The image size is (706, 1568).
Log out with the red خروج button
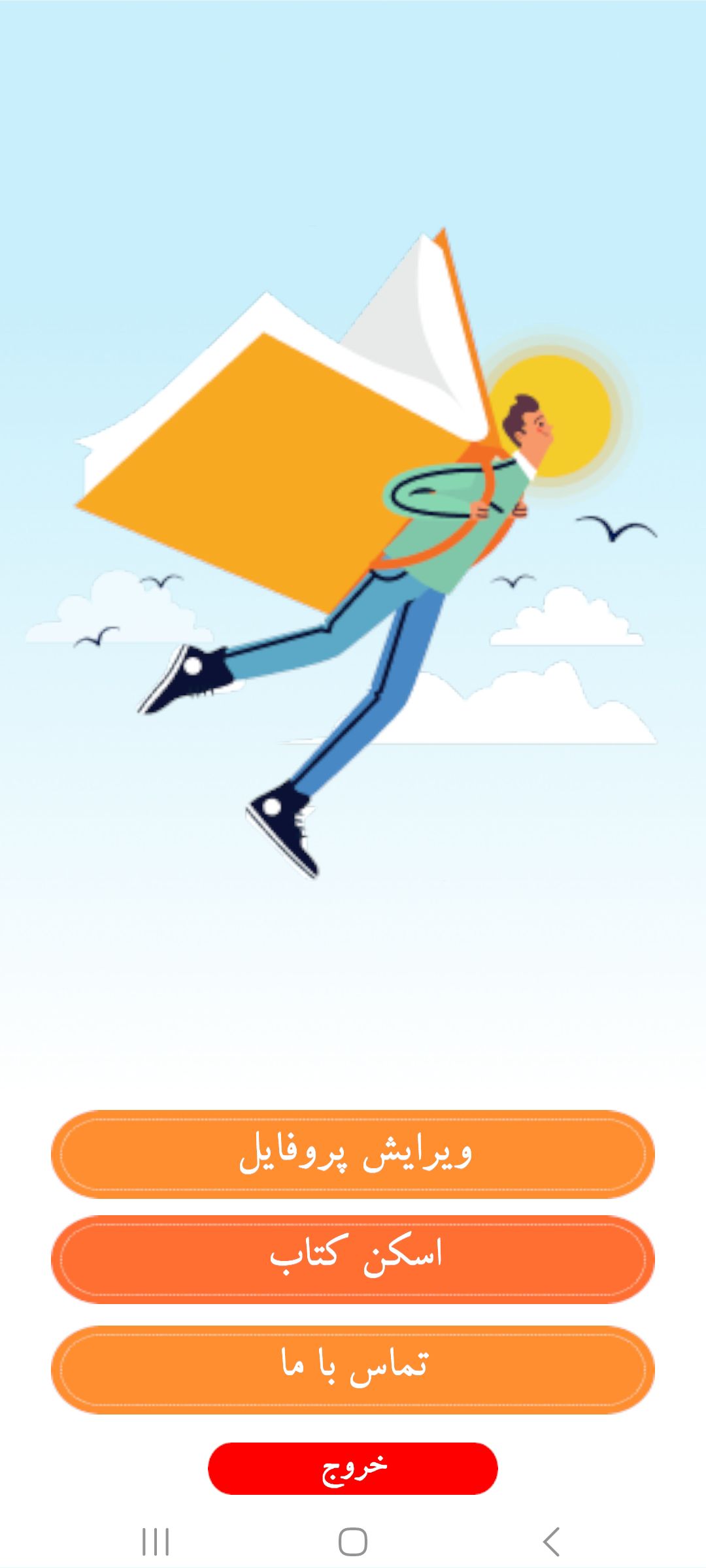353,1468
